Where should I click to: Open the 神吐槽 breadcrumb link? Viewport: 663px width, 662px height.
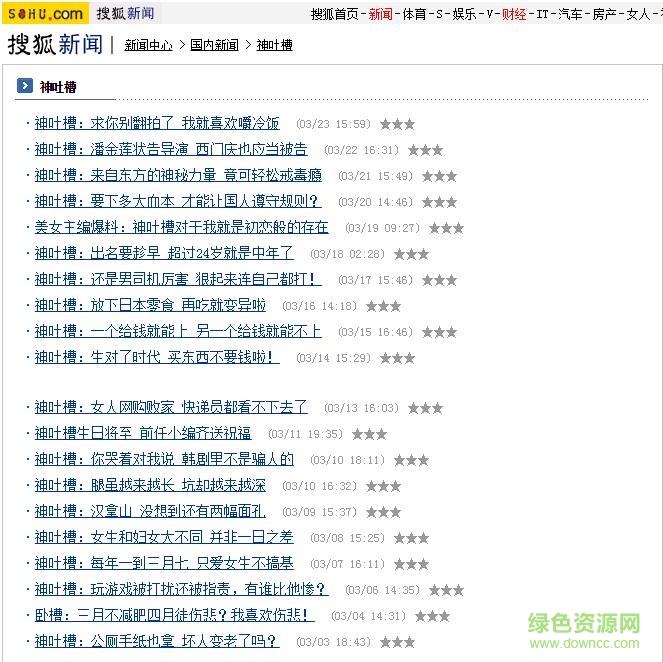tap(274, 46)
